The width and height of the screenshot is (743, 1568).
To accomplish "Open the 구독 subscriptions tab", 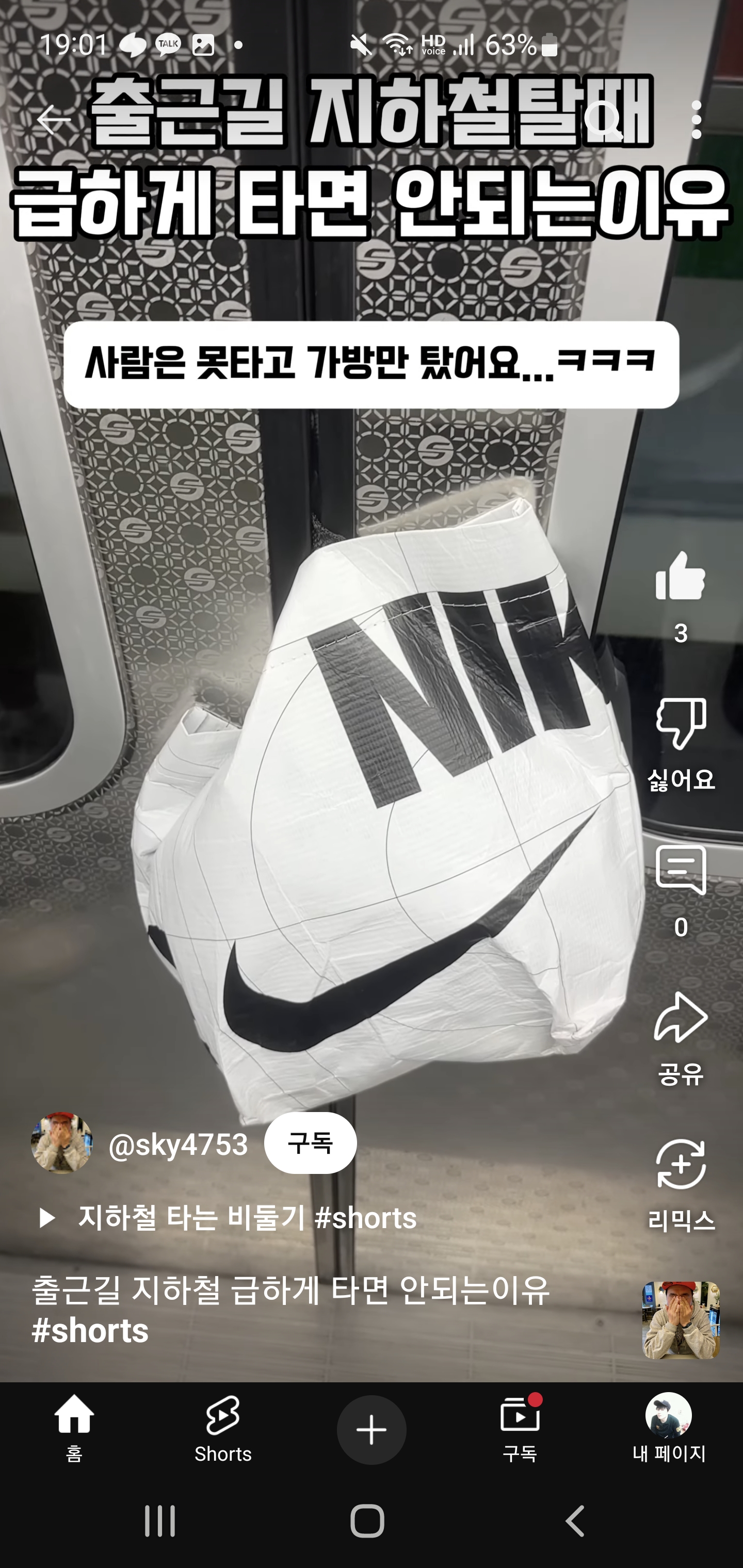I will coord(520,1429).
